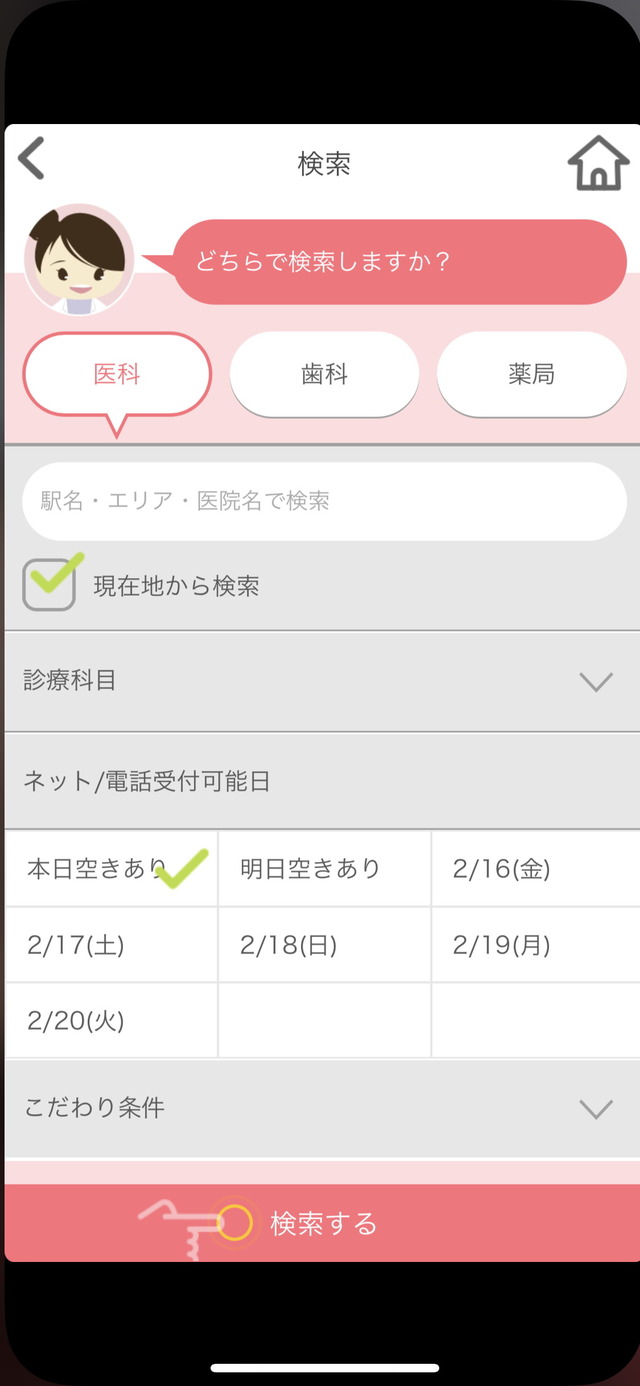Select the date 2/16(金)

click(535, 869)
